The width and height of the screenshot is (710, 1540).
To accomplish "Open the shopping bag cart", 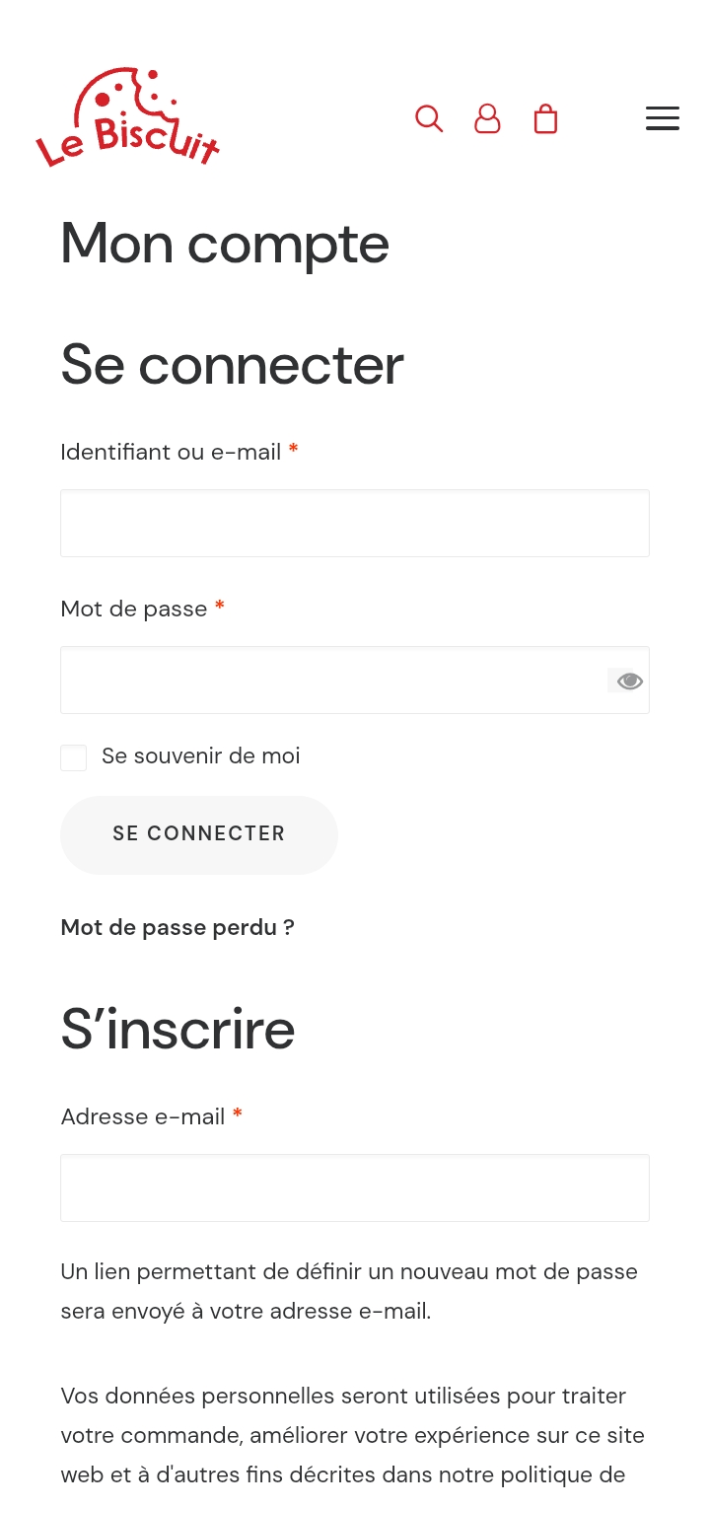I will 545,119.
